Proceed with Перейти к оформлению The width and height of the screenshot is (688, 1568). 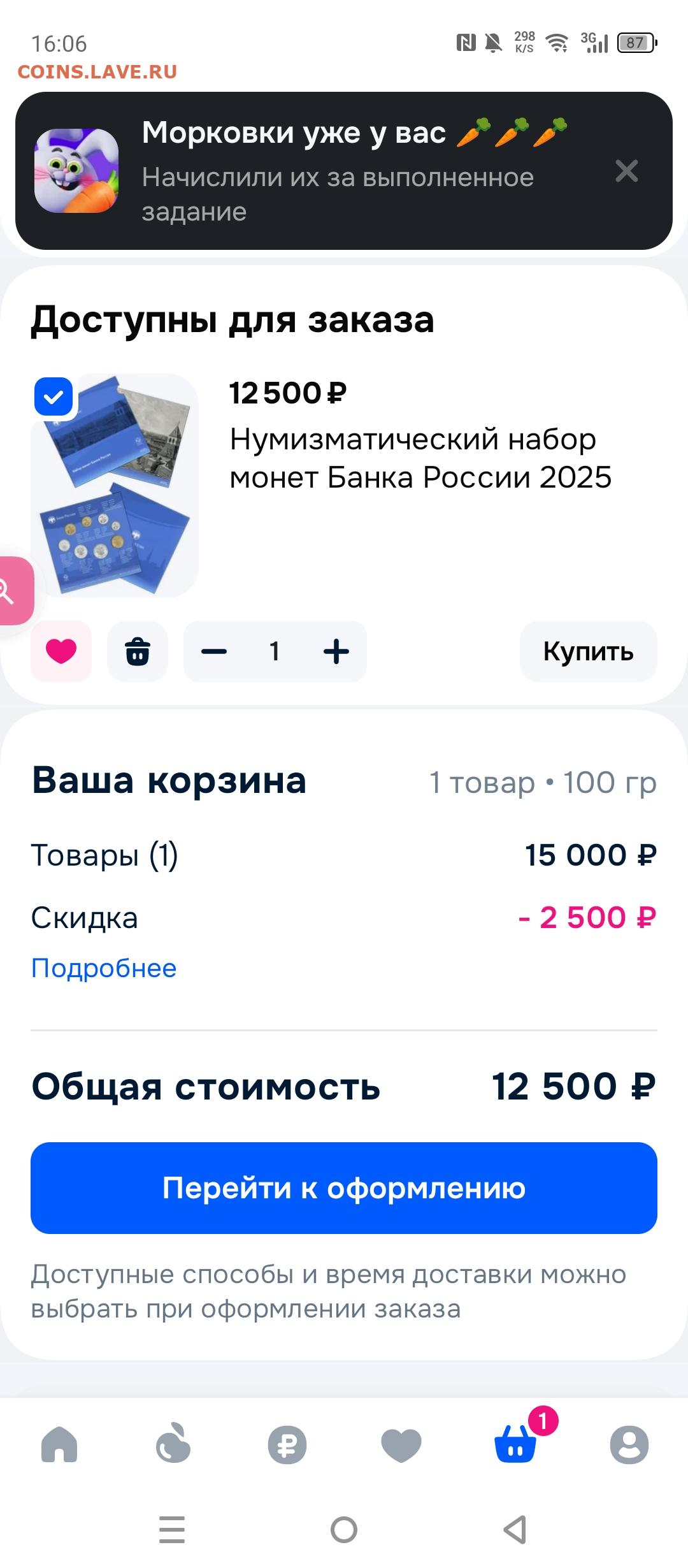(x=344, y=1188)
